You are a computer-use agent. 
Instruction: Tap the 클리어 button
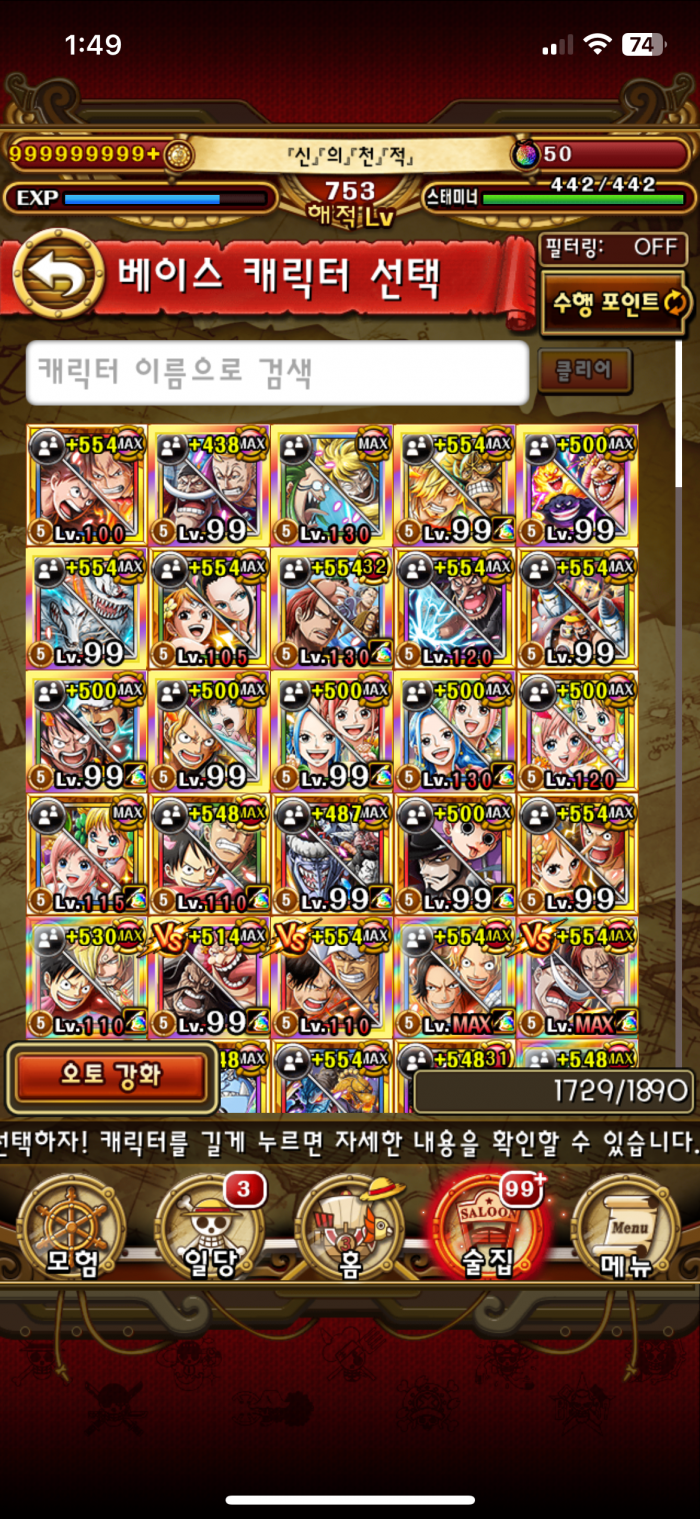[585, 372]
